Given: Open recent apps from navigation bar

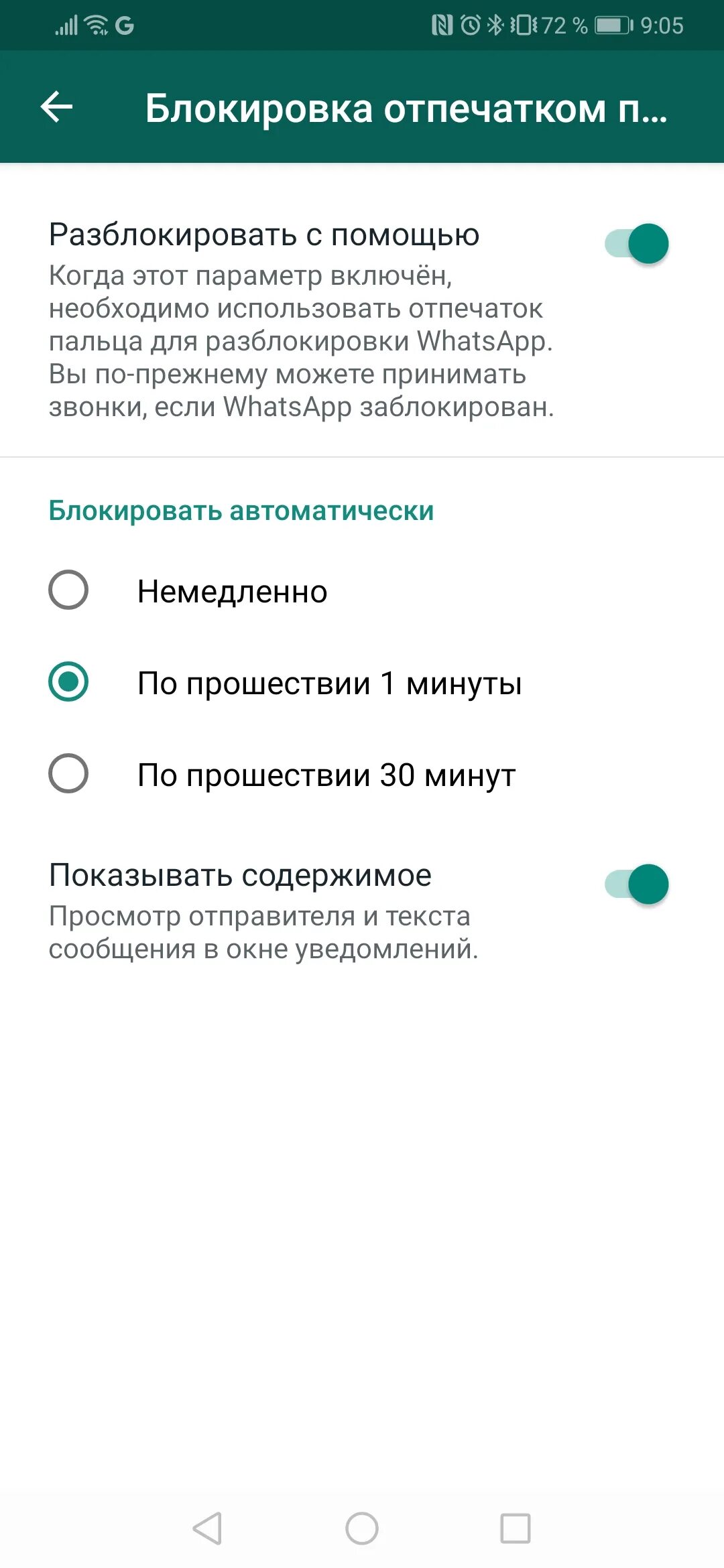Looking at the screenshot, I should (x=516, y=1529).
